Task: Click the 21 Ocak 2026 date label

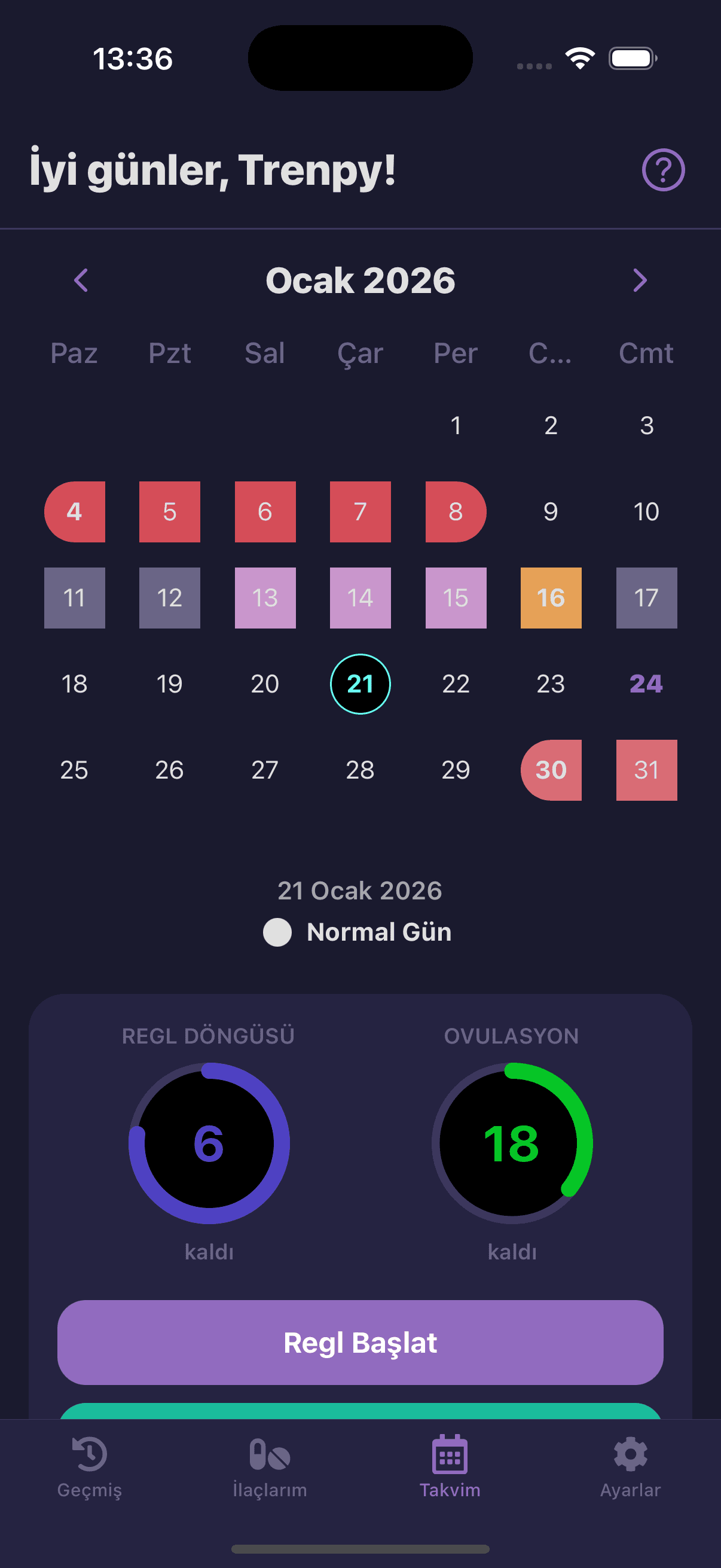Action: coord(360,890)
